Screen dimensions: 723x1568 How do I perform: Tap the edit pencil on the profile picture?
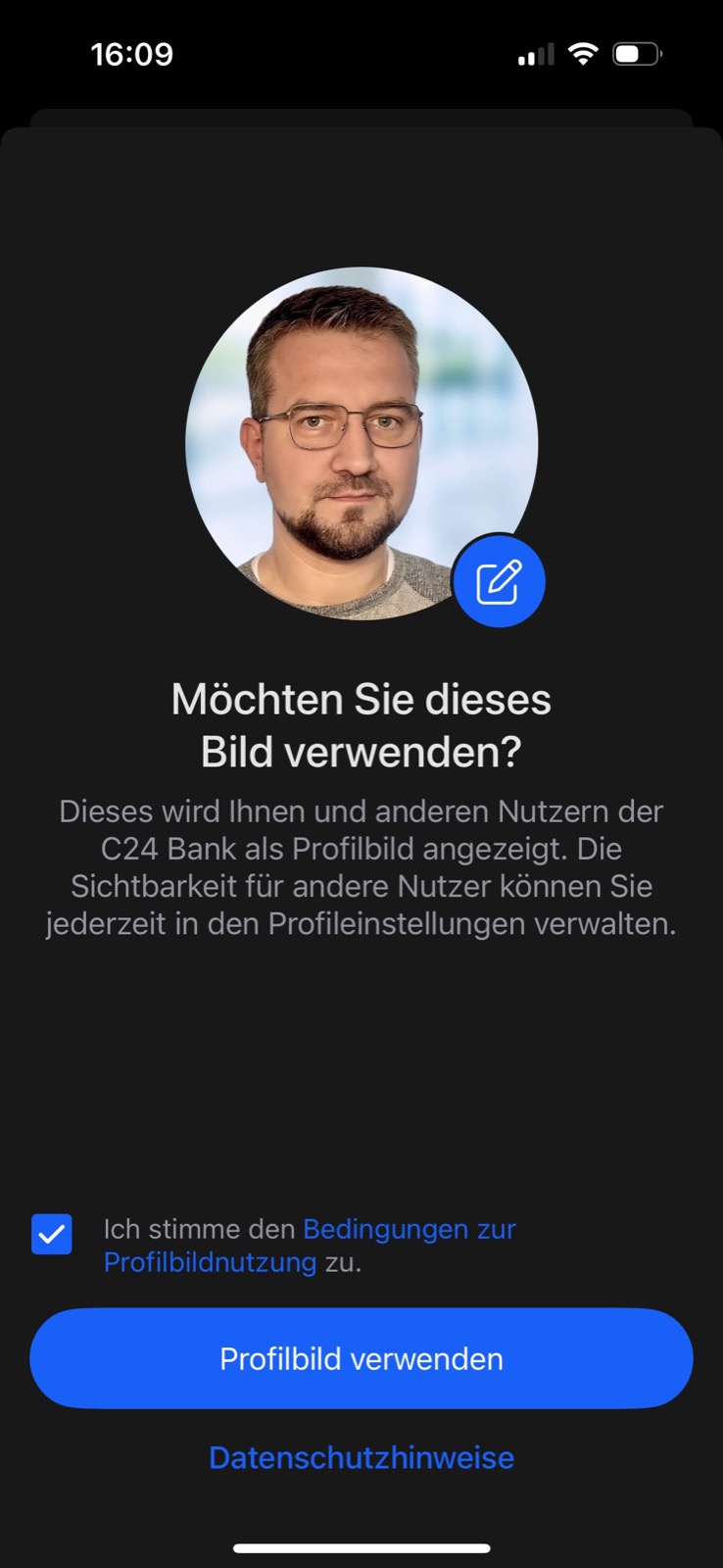pyautogui.click(x=499, y=582)
